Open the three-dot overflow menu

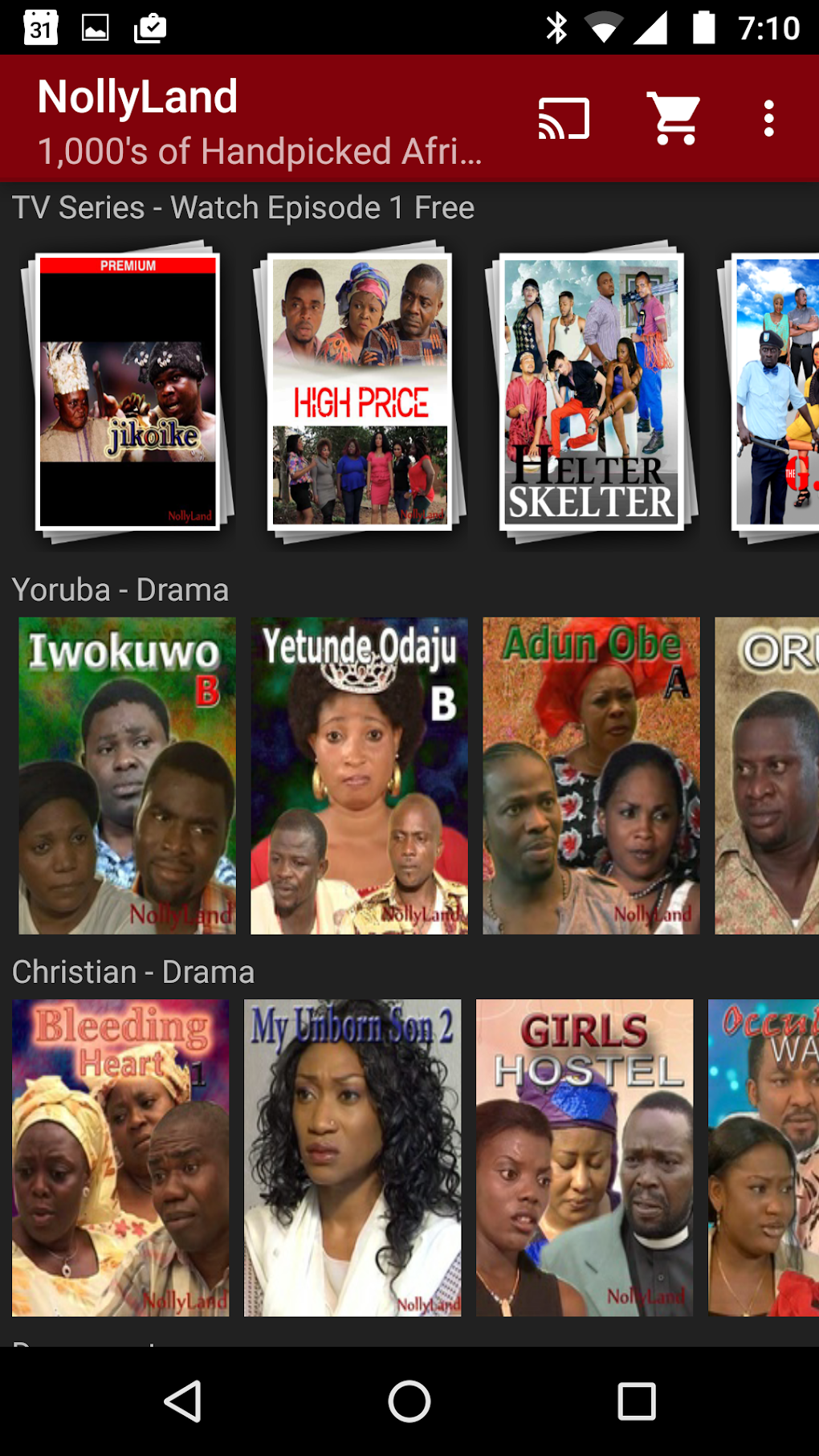click(768, 118)
